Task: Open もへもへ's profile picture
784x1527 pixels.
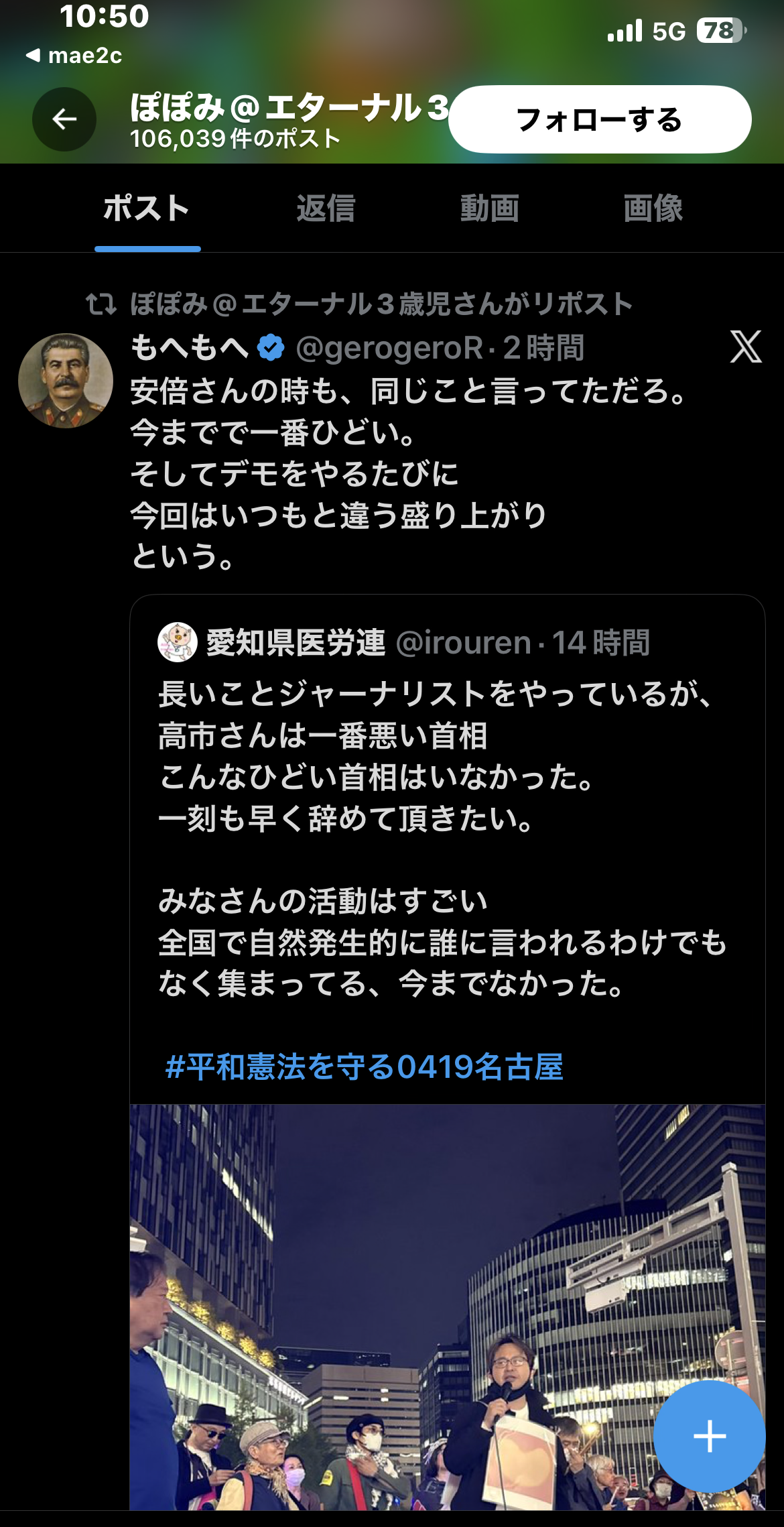Action: pos(66,381)
